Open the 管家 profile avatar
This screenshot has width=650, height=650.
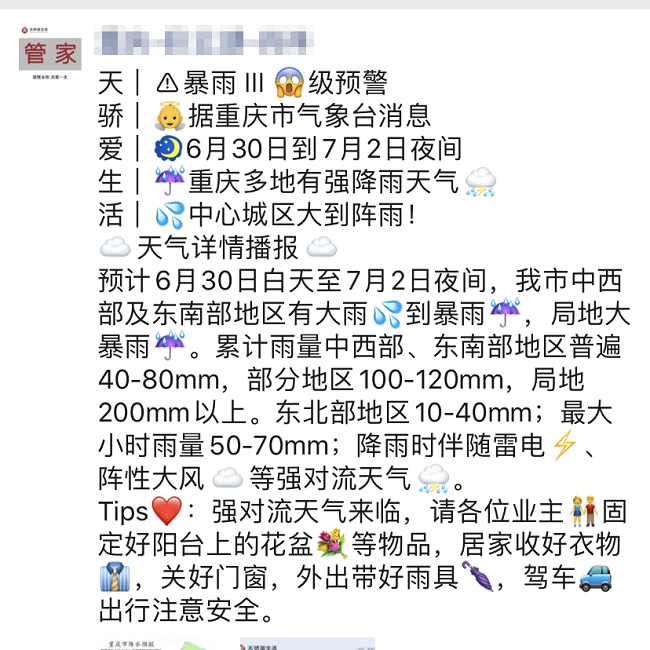[x=50, y=52]
